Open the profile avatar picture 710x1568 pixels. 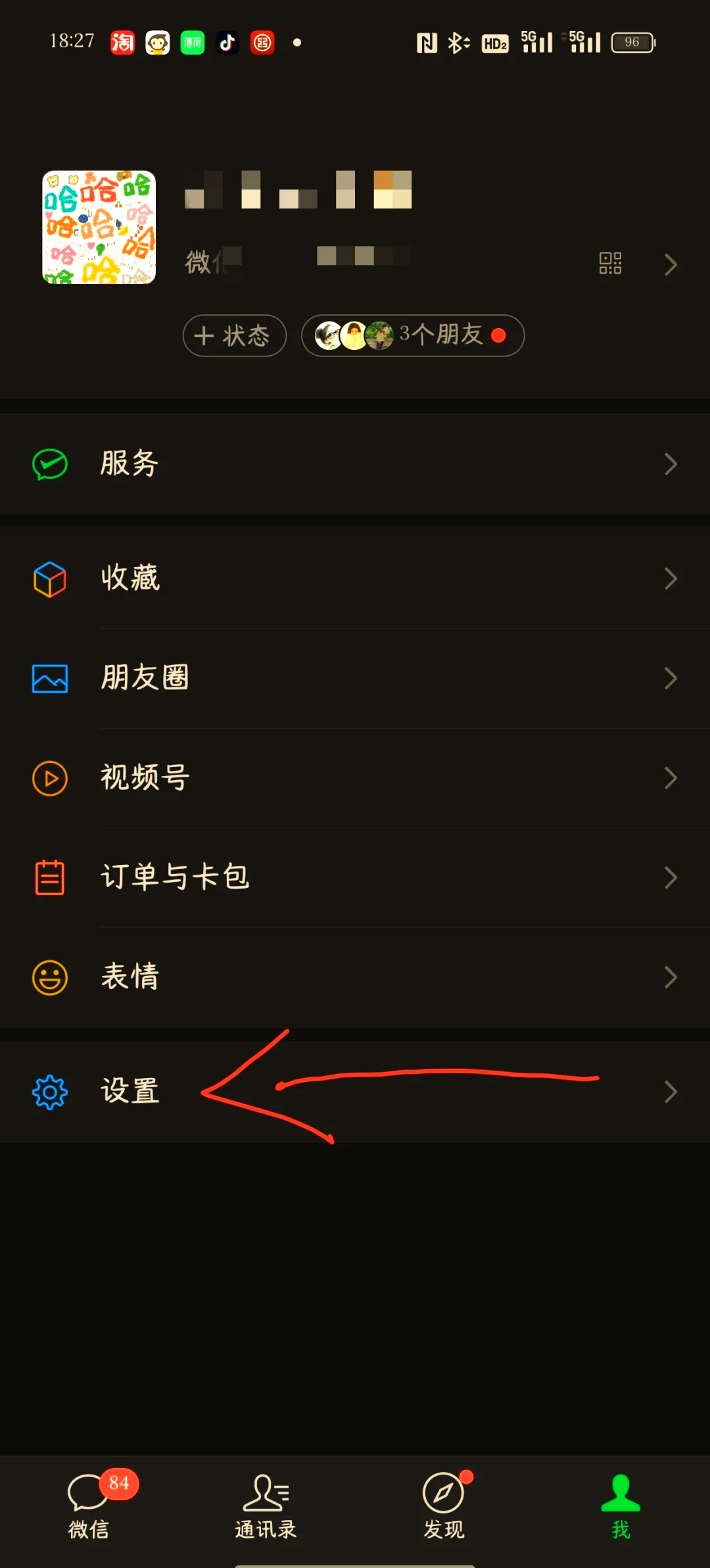[99, 228]
